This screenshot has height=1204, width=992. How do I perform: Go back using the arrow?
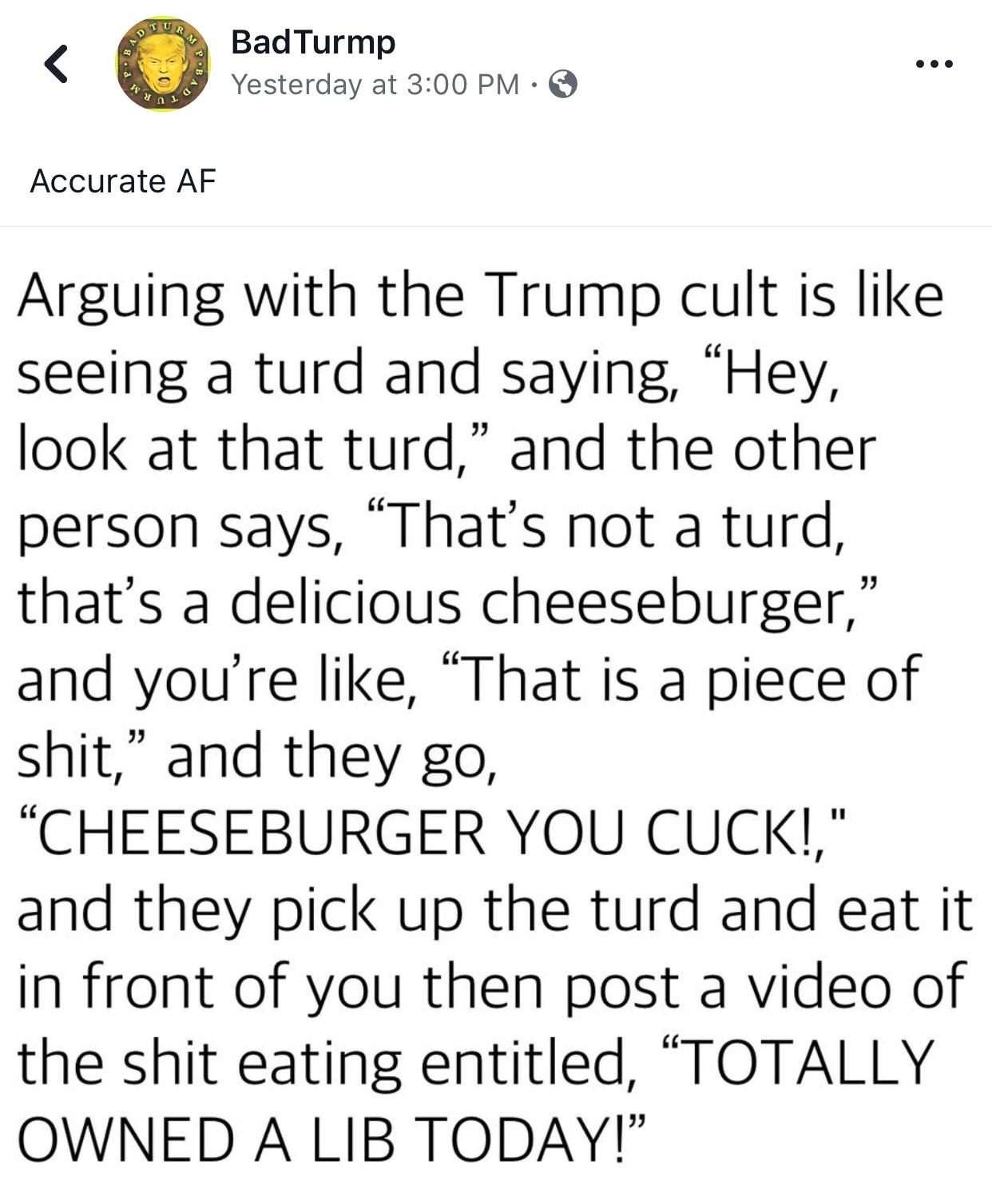point(55,64)
